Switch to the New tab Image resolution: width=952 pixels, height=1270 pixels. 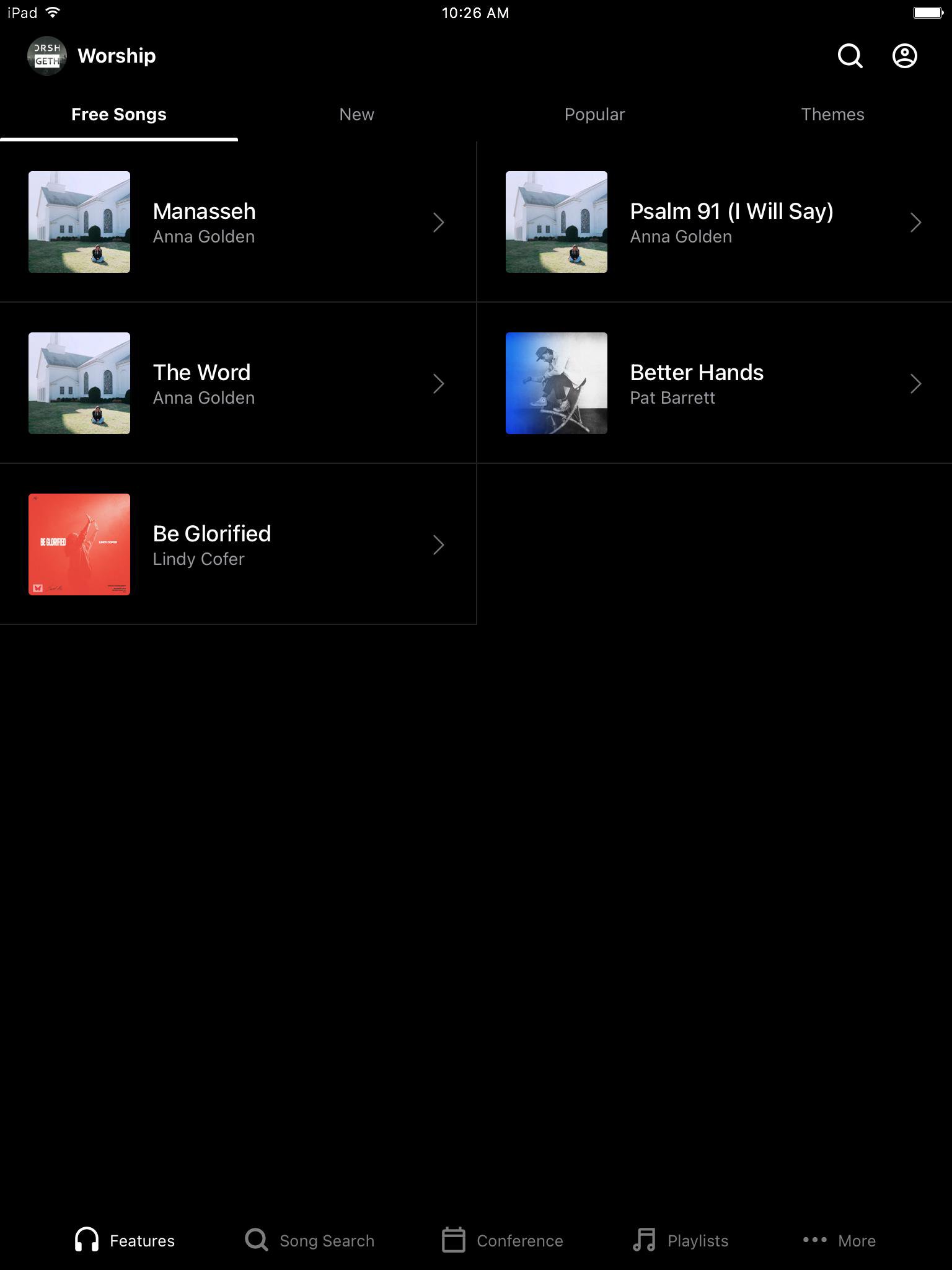click(356, 115)
